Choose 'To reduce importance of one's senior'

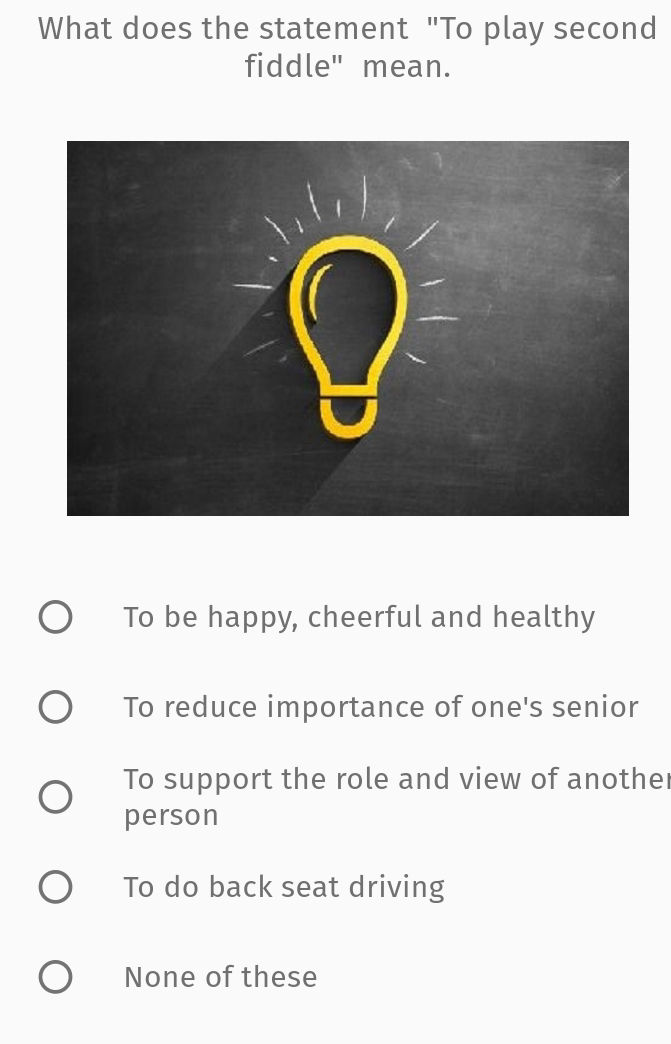[x=56, y=707]
